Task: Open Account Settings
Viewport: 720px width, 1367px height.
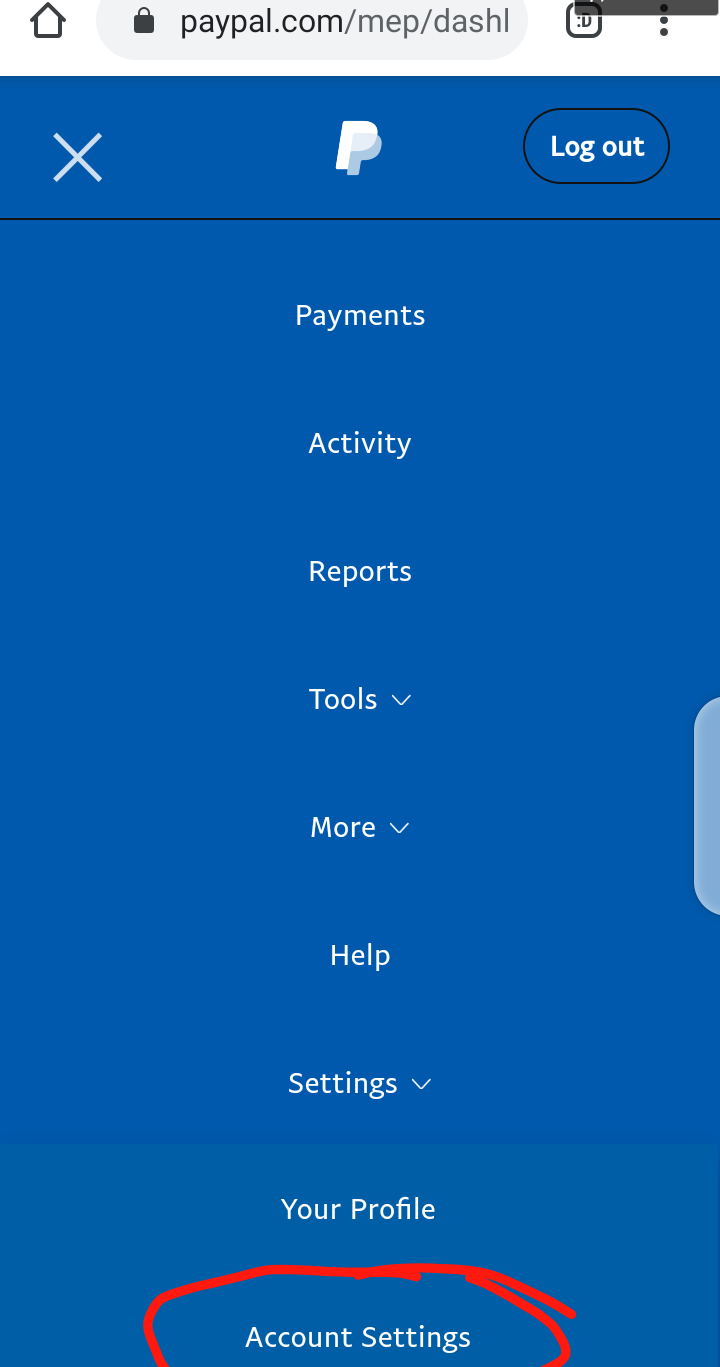Action: [358, 1337]
